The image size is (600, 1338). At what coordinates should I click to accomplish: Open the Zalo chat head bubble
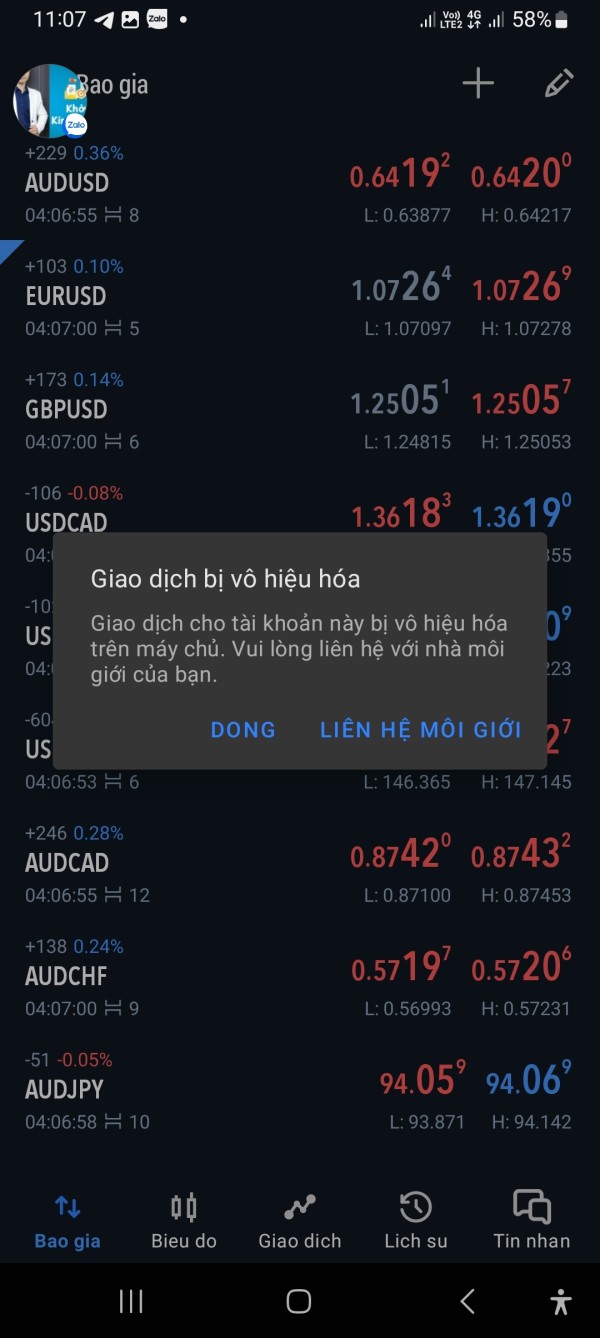(x=49, y=100)
